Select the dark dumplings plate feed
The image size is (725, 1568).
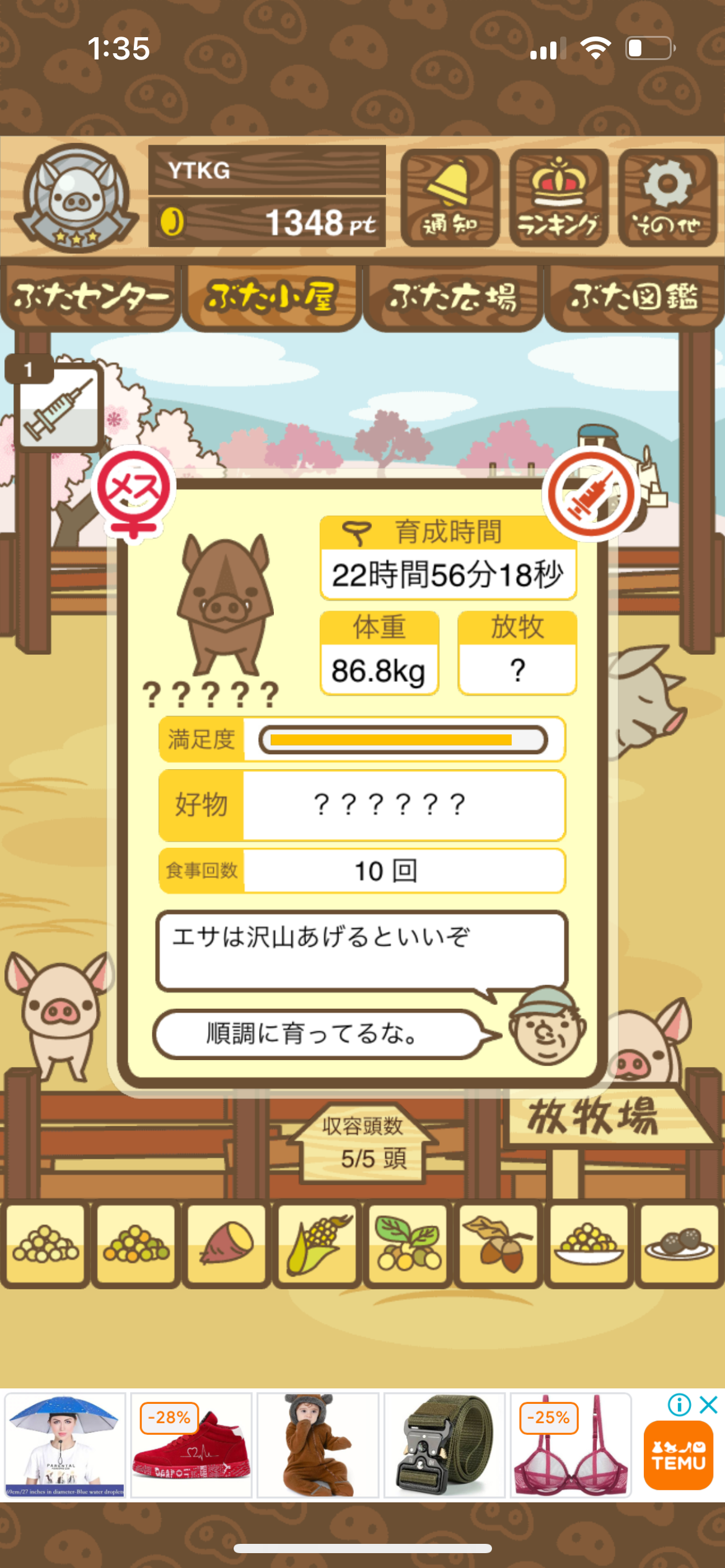[679, 1244]
